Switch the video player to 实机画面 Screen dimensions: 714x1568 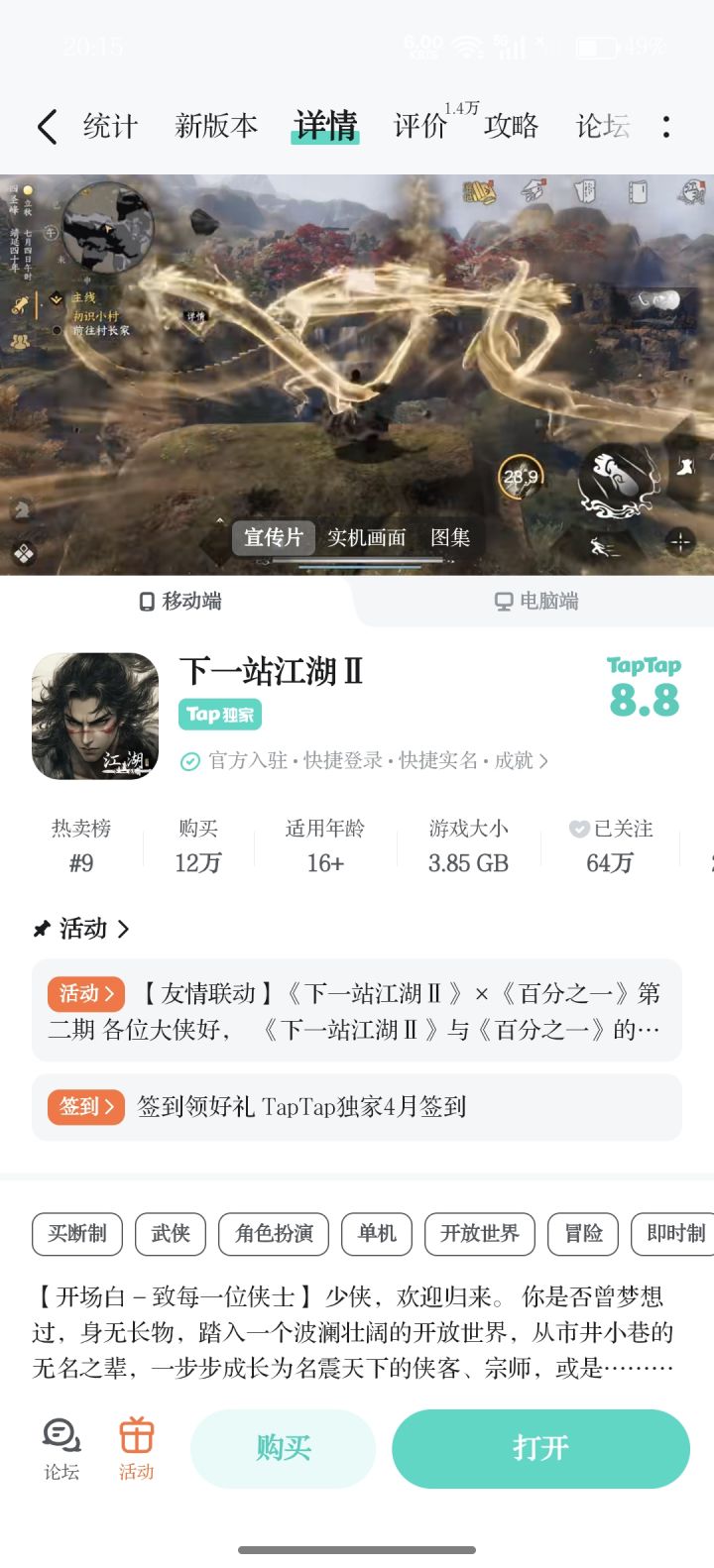(369, 537)
